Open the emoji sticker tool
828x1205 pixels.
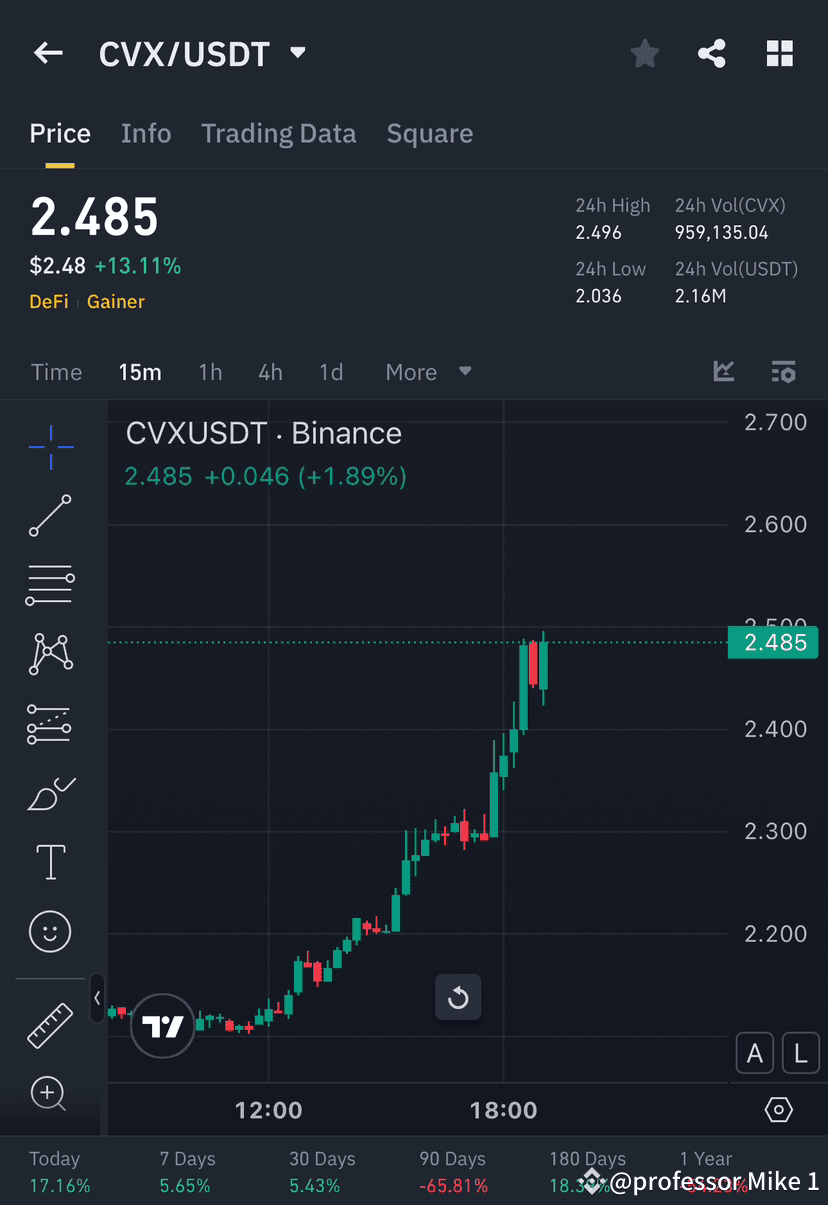click(50, 931)
